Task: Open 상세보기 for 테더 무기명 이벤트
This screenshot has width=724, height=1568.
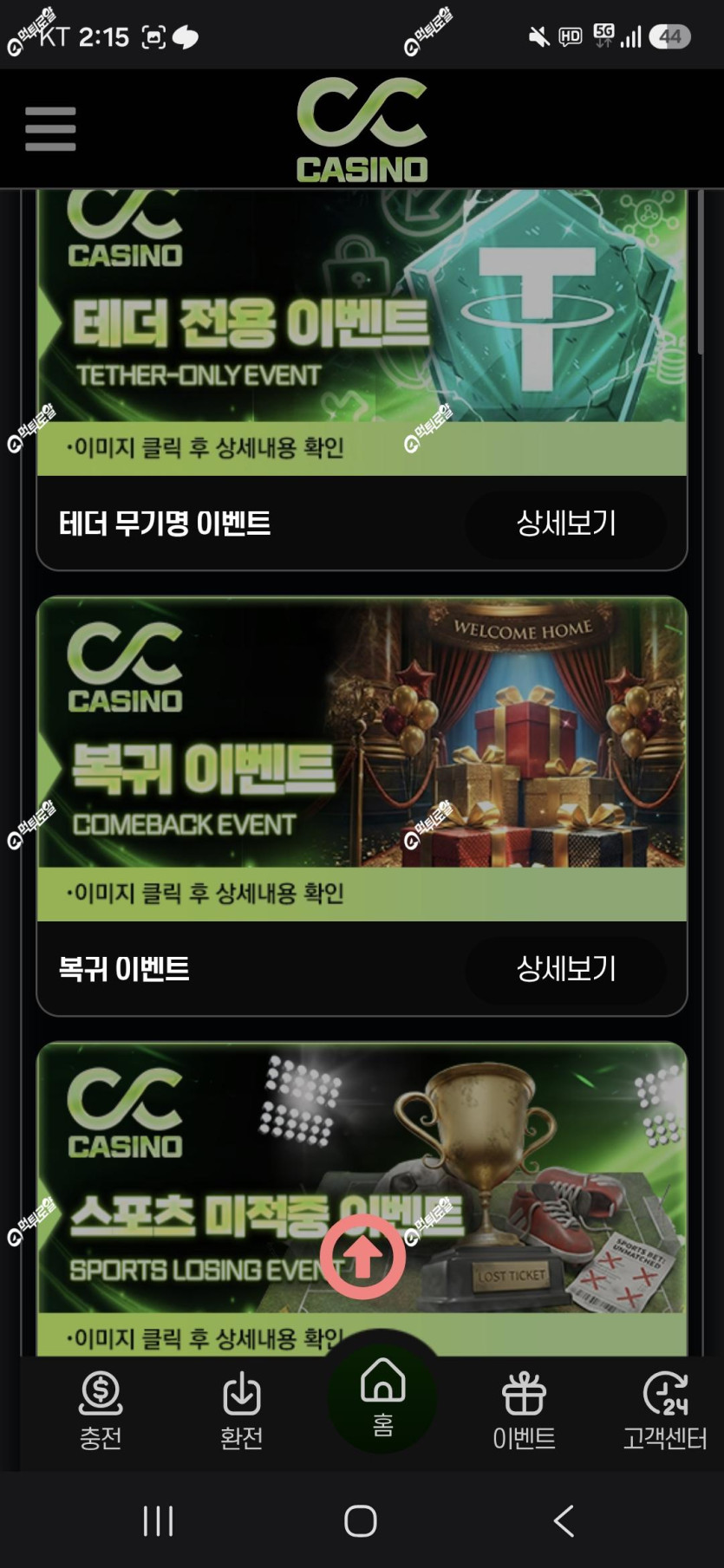Action: click(566, 523)
